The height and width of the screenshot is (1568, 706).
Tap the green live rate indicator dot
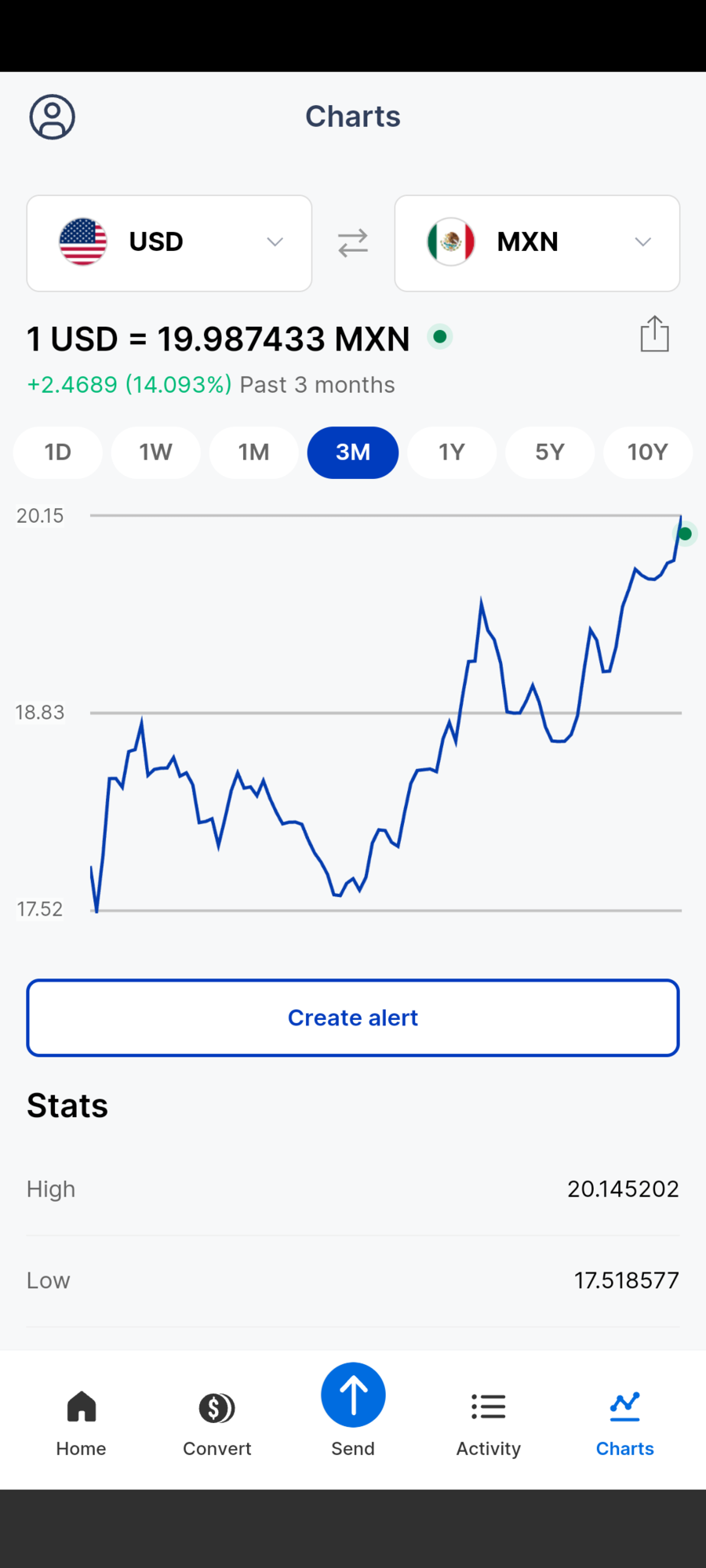click(440, 336)
